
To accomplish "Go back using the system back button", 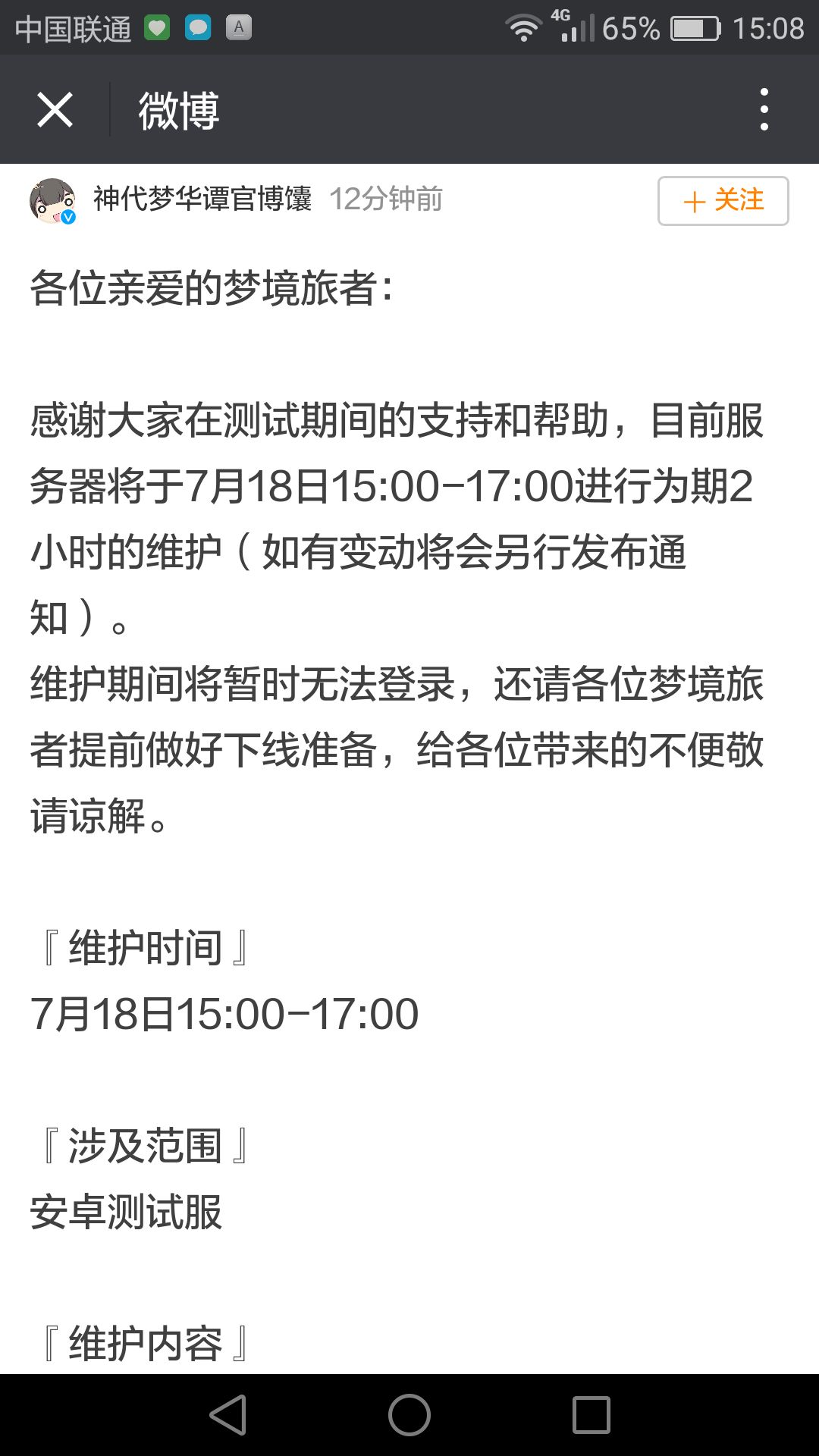I will (x=228, y=1415).
